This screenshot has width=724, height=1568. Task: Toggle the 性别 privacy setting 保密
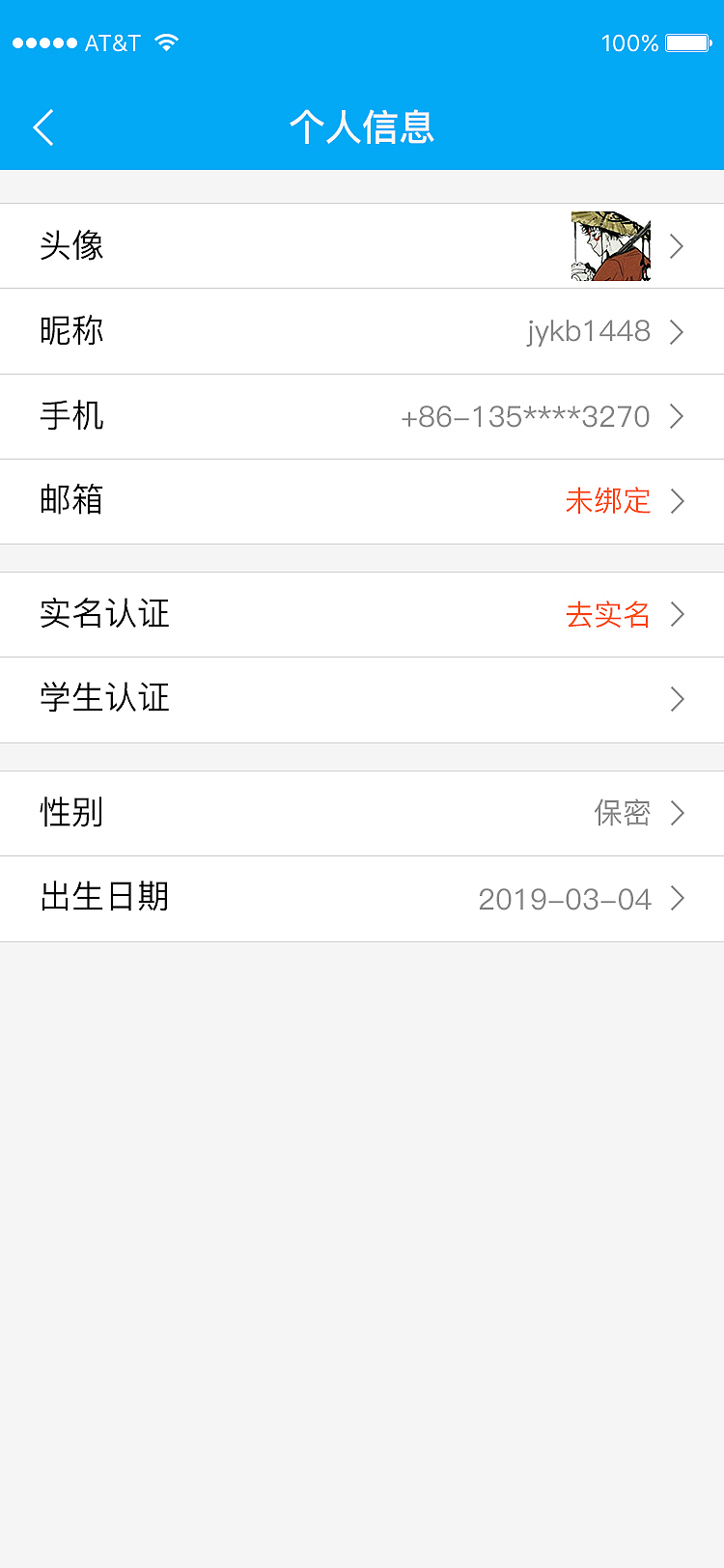[x=625, y=813]
